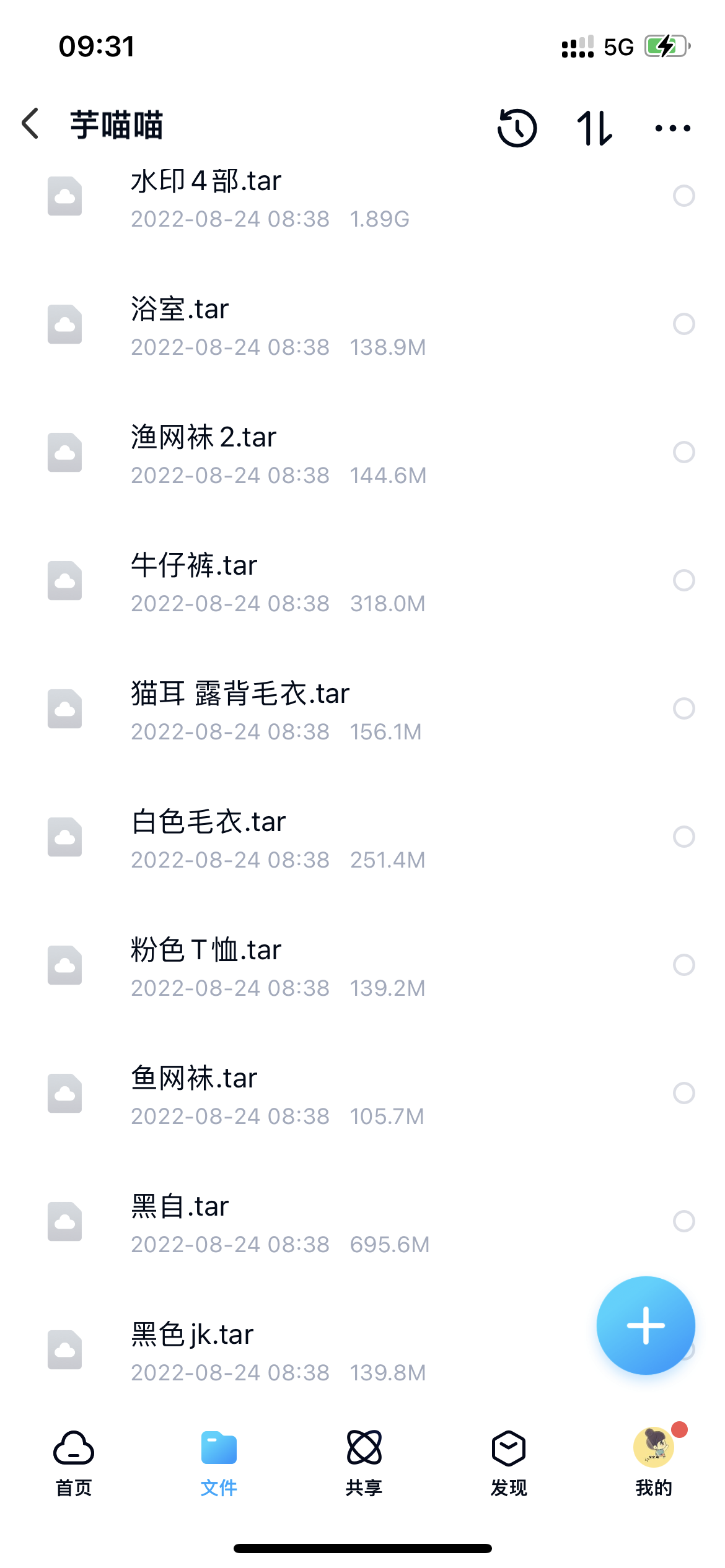Select the checkbox for 浴室.tar
Screen dimensions: 725x1568
683,324
